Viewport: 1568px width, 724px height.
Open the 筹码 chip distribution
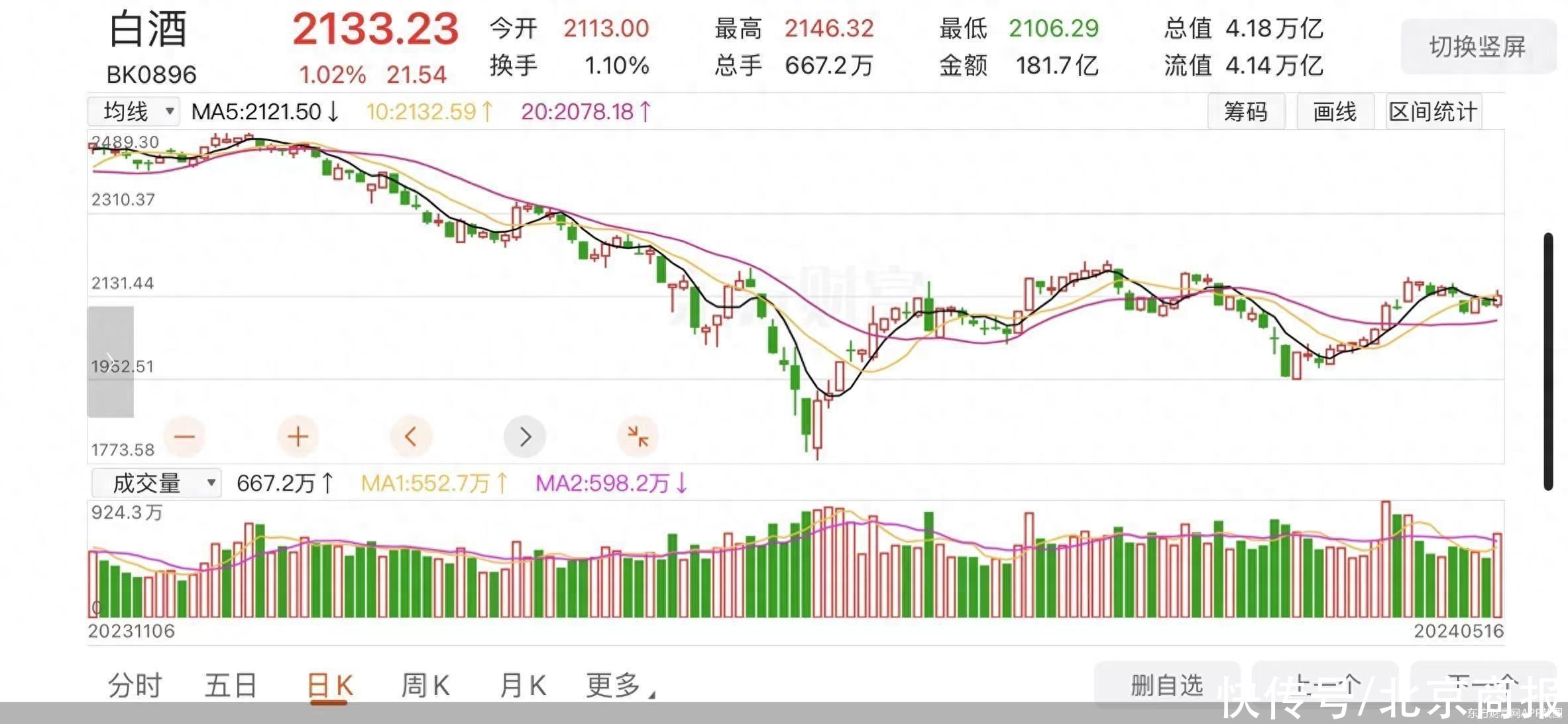tap(1245, 111)
